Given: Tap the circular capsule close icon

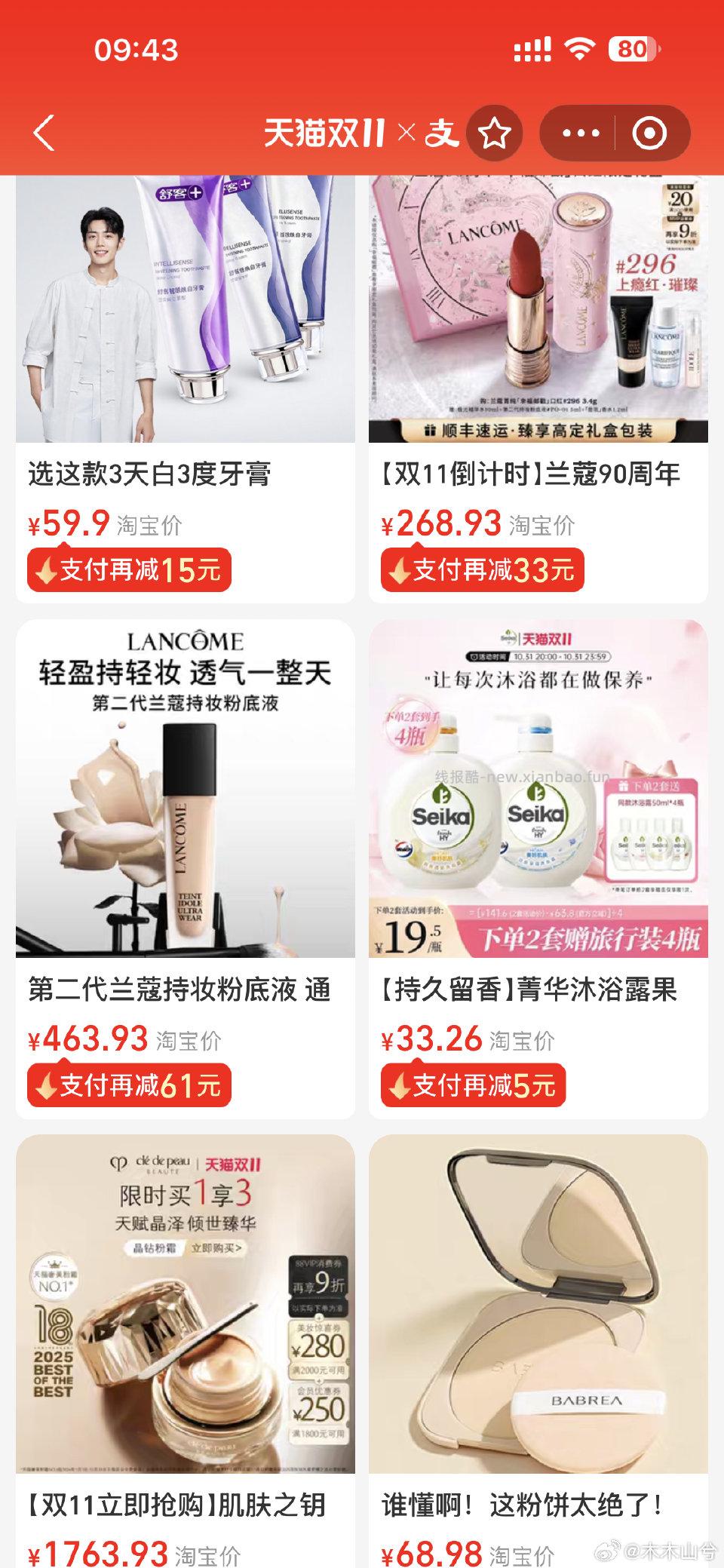Looking at the screenshot, I should [650, 132].
